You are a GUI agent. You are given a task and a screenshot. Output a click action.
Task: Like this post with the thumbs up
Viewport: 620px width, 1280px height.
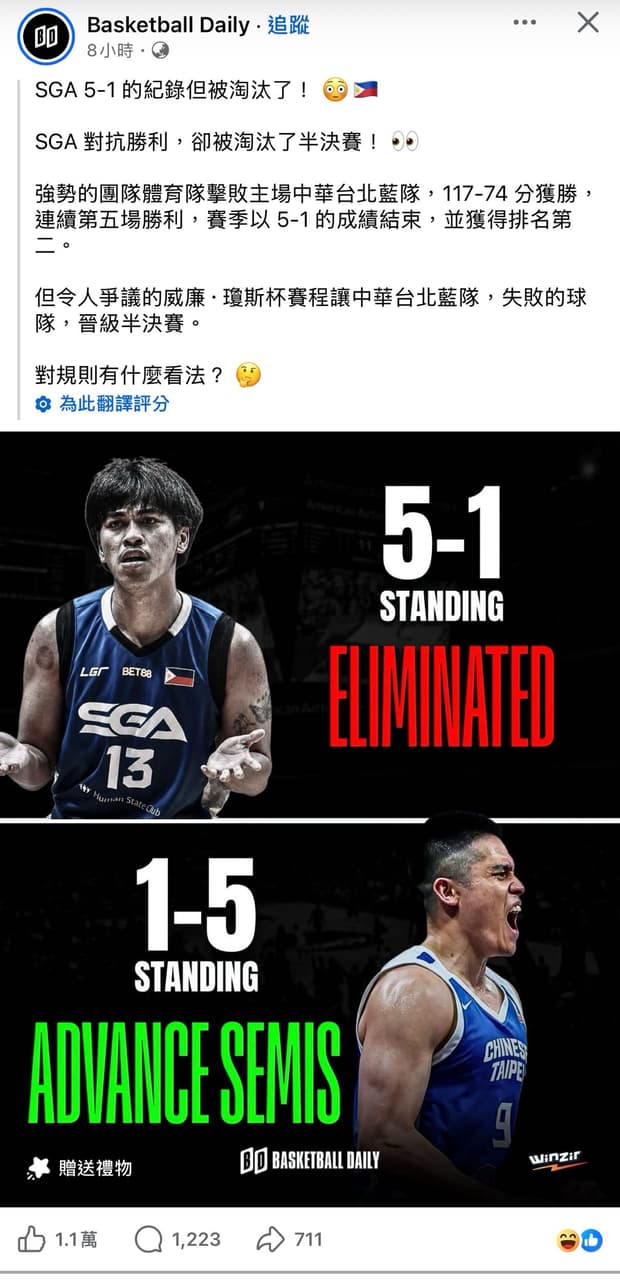pyautogui.click(x=33, y=1240)
